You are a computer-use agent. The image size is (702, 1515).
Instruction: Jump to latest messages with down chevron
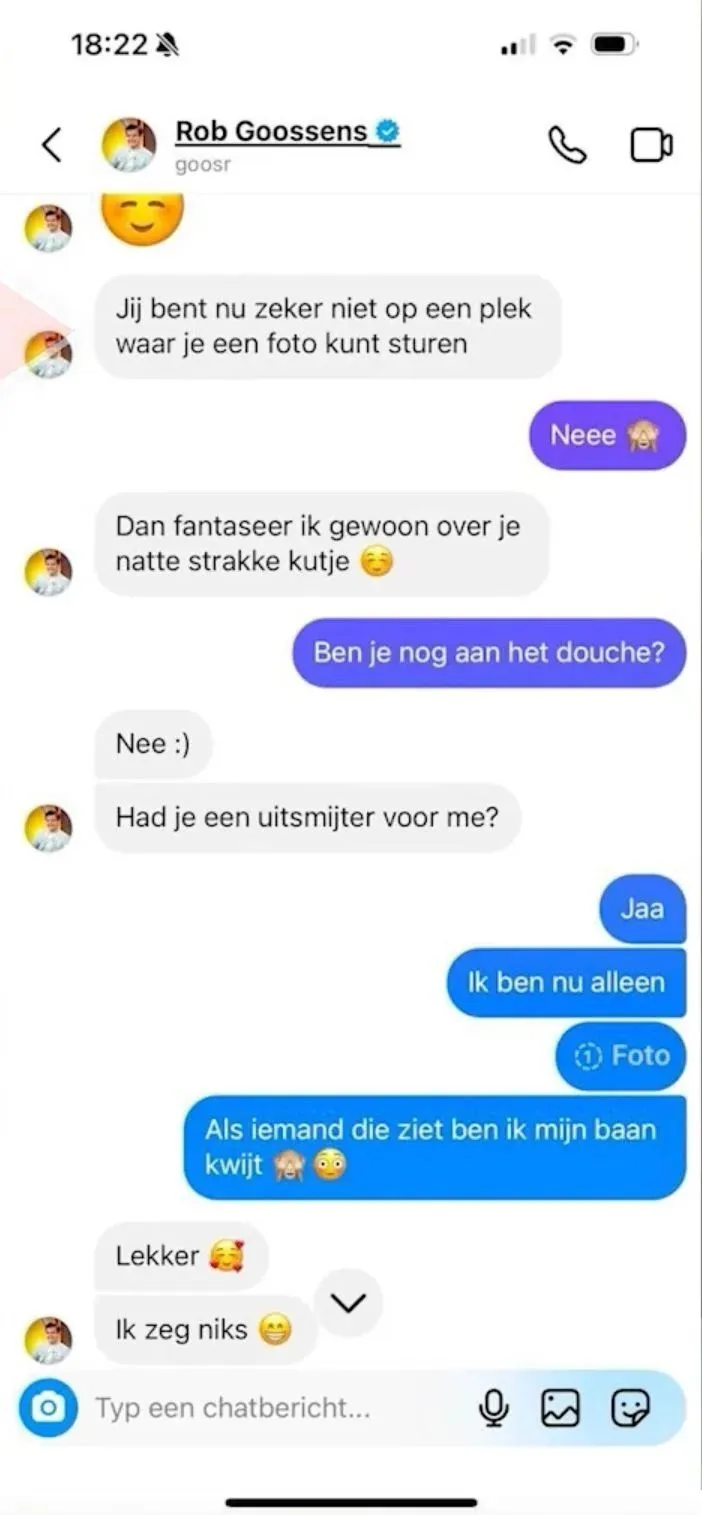pyautogui.click(x=348, y=1302)
